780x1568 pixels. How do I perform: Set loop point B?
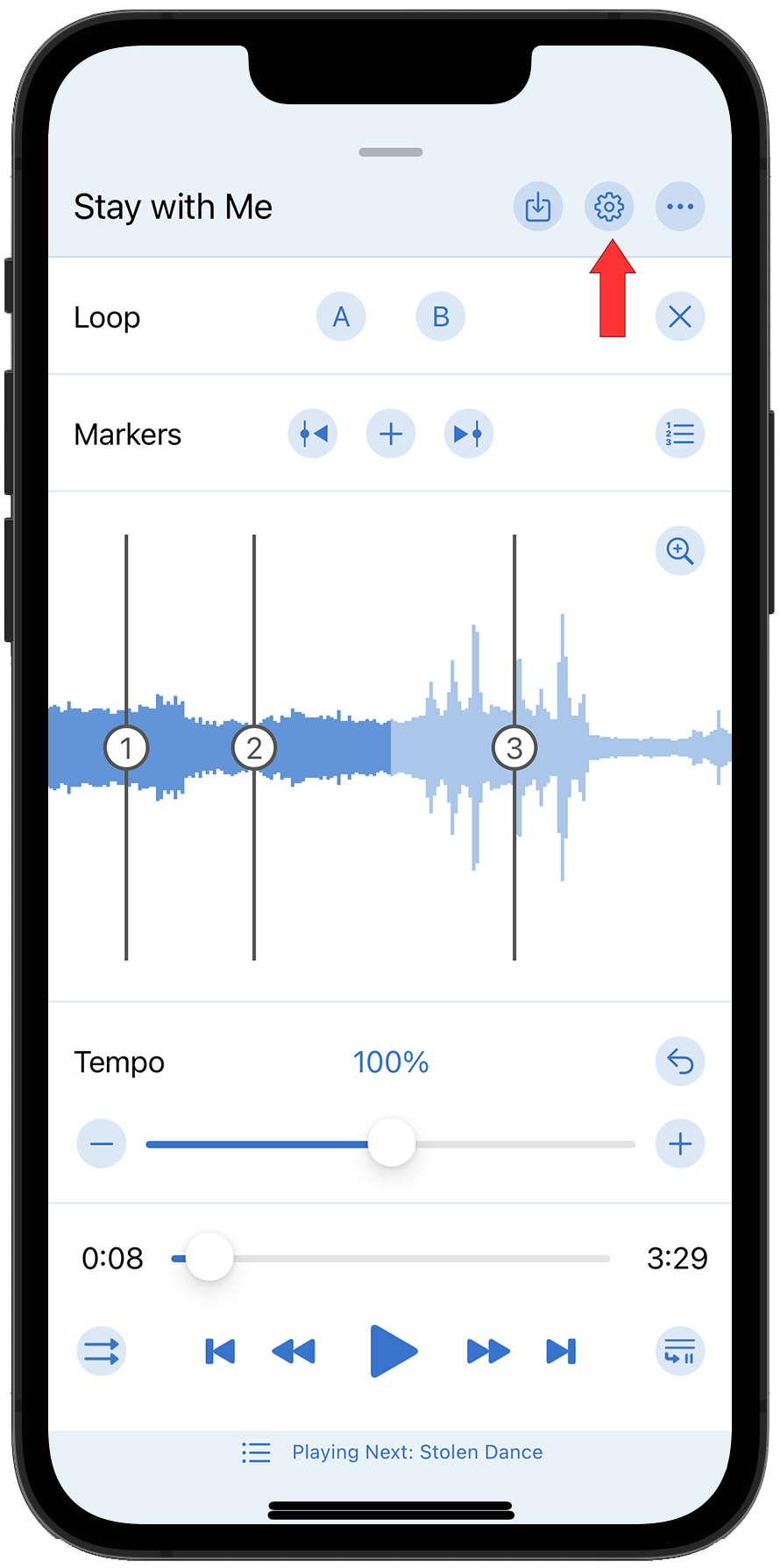pos(440,317)
